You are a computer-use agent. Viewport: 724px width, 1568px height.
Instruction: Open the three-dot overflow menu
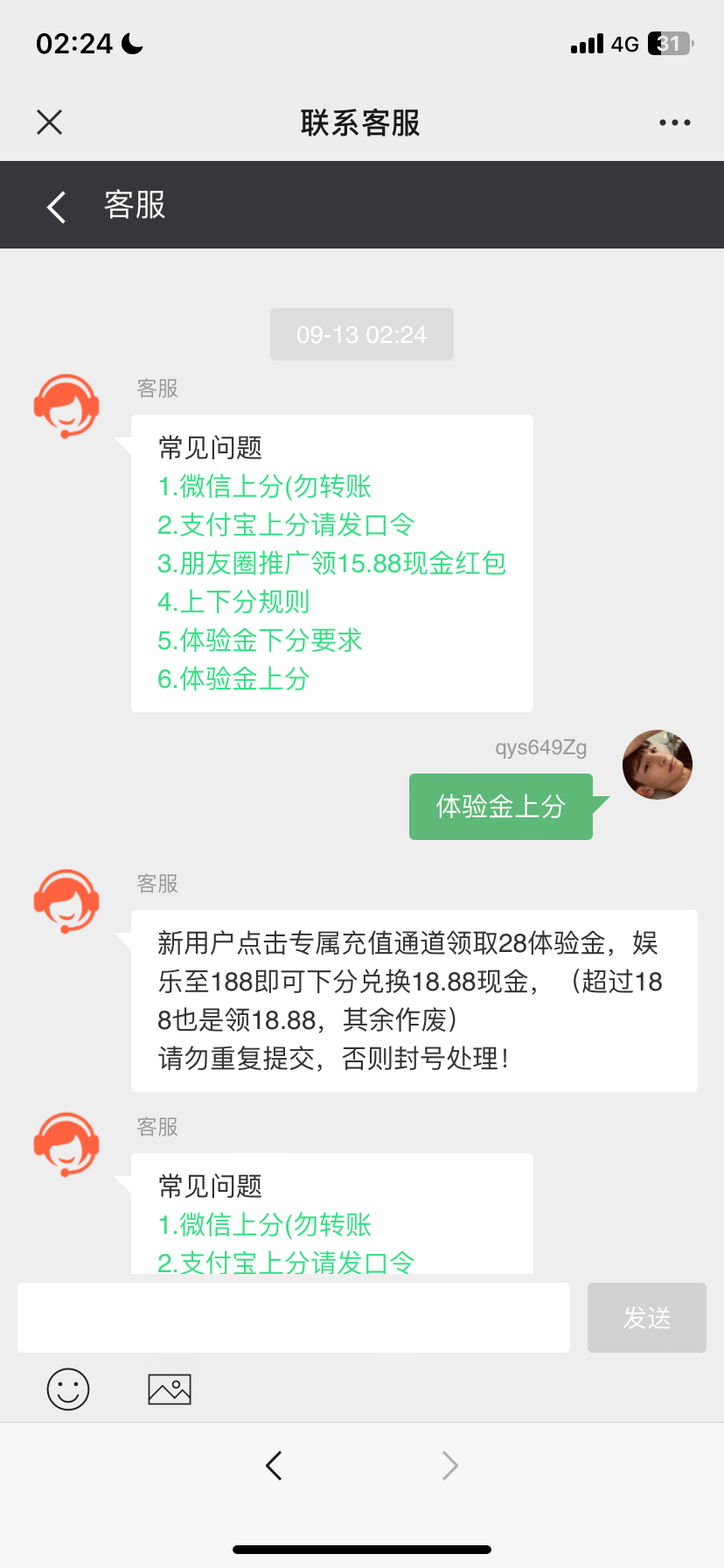[674, 122]
